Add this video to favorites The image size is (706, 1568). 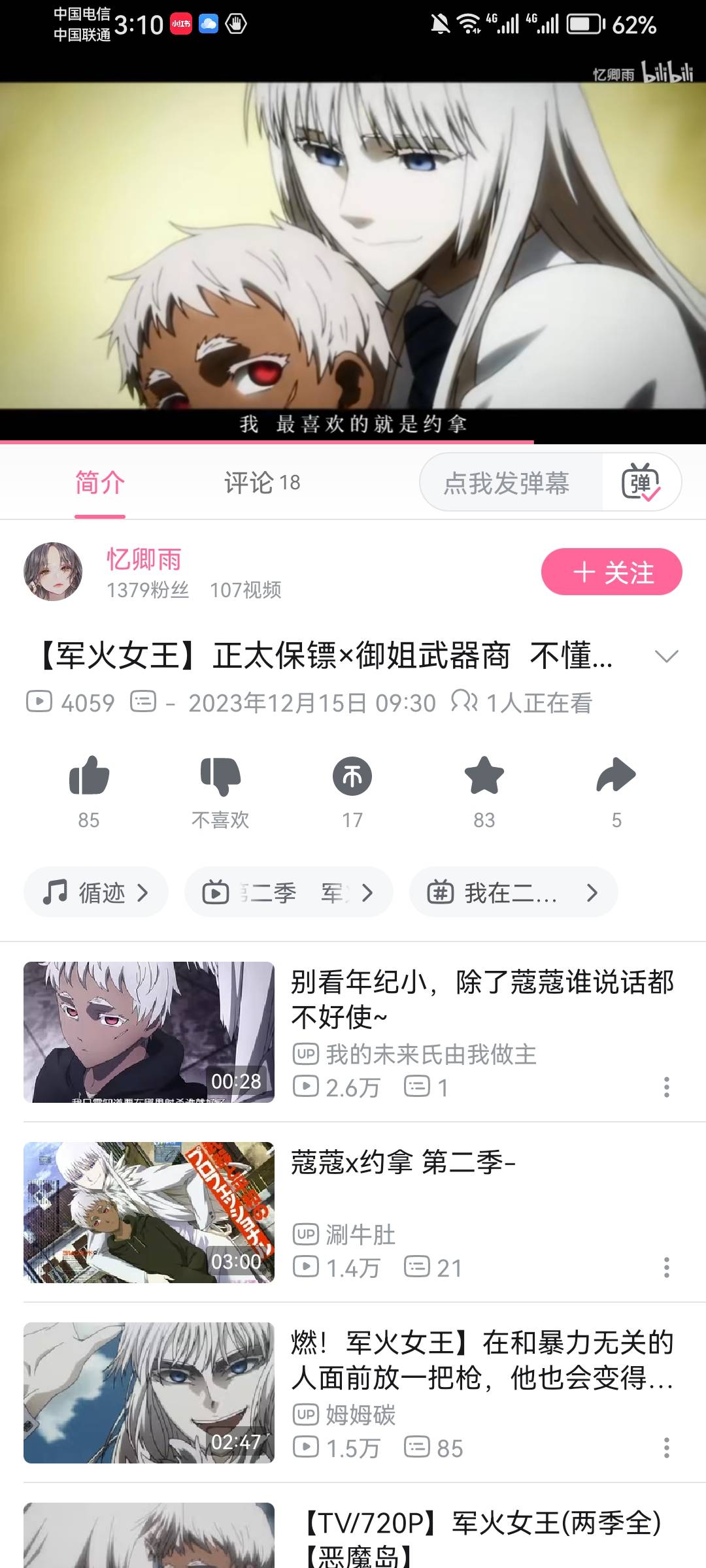point(484,777)
